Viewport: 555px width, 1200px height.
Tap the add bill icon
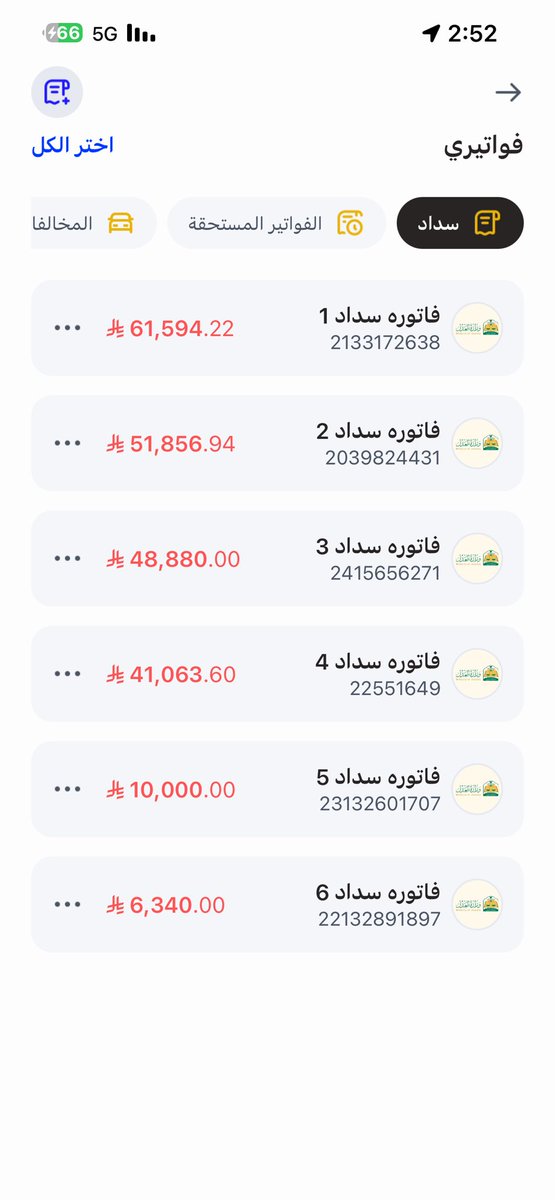(x=57, y=92)
